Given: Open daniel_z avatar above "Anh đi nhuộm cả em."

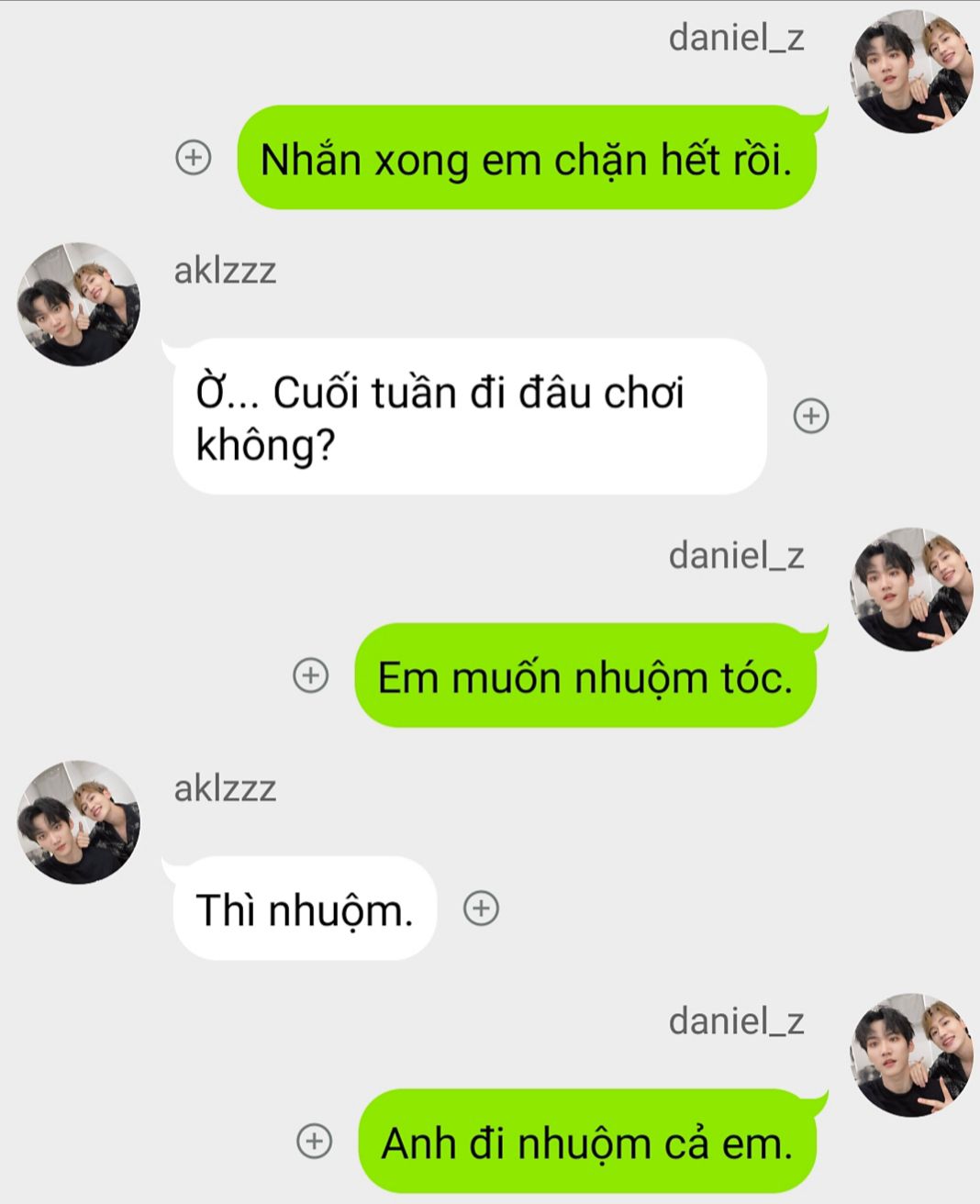Looking at the screenshot, I should pos(911,1055).
